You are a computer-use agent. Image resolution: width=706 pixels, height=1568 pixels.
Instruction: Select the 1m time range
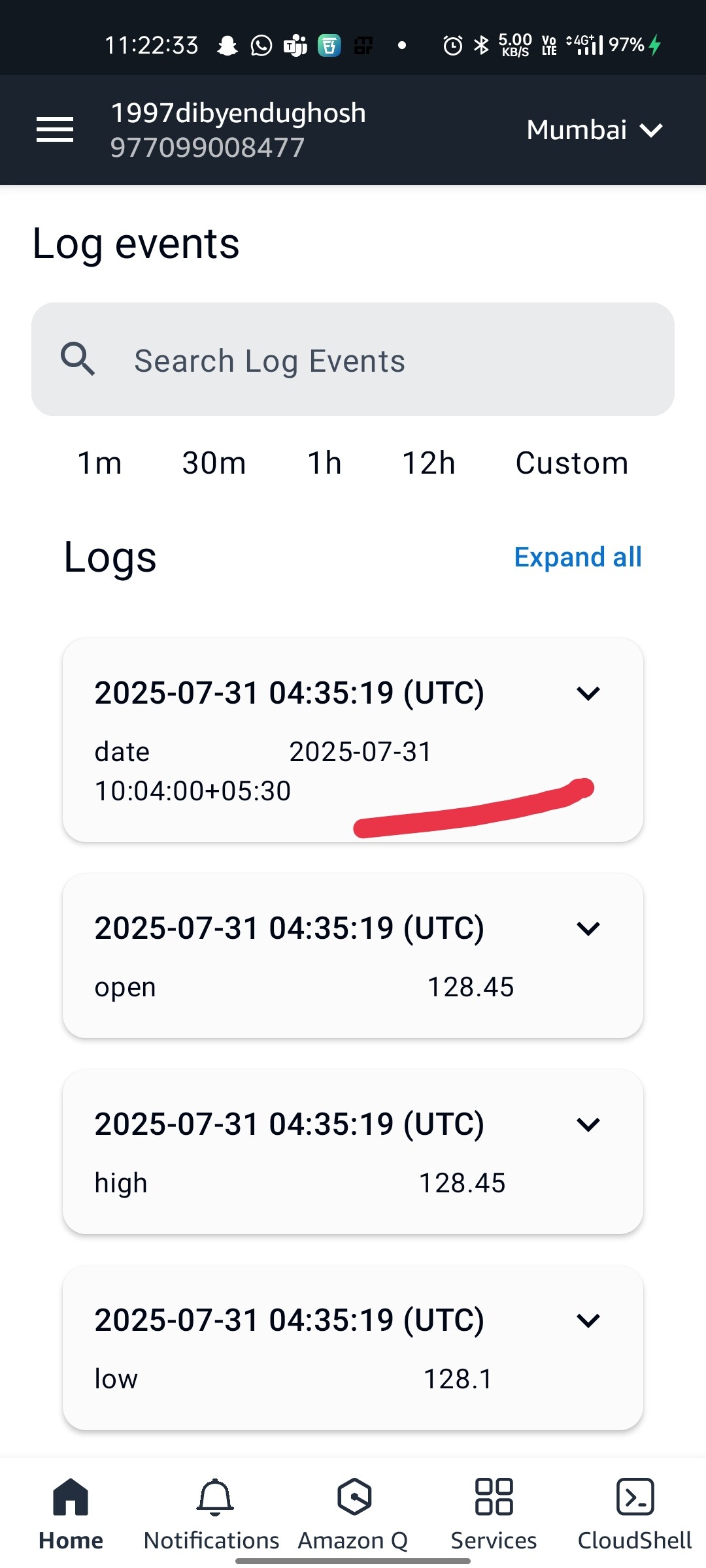coord(99,463)
